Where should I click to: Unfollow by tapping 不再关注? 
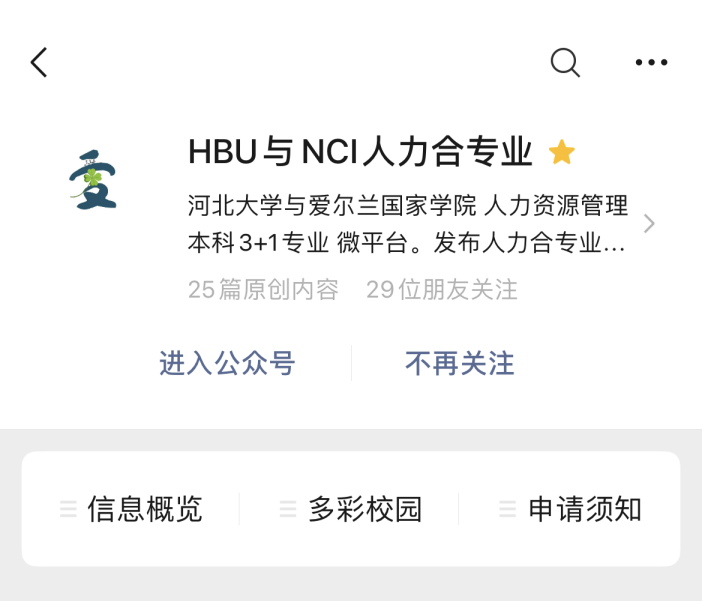(459, 363)
